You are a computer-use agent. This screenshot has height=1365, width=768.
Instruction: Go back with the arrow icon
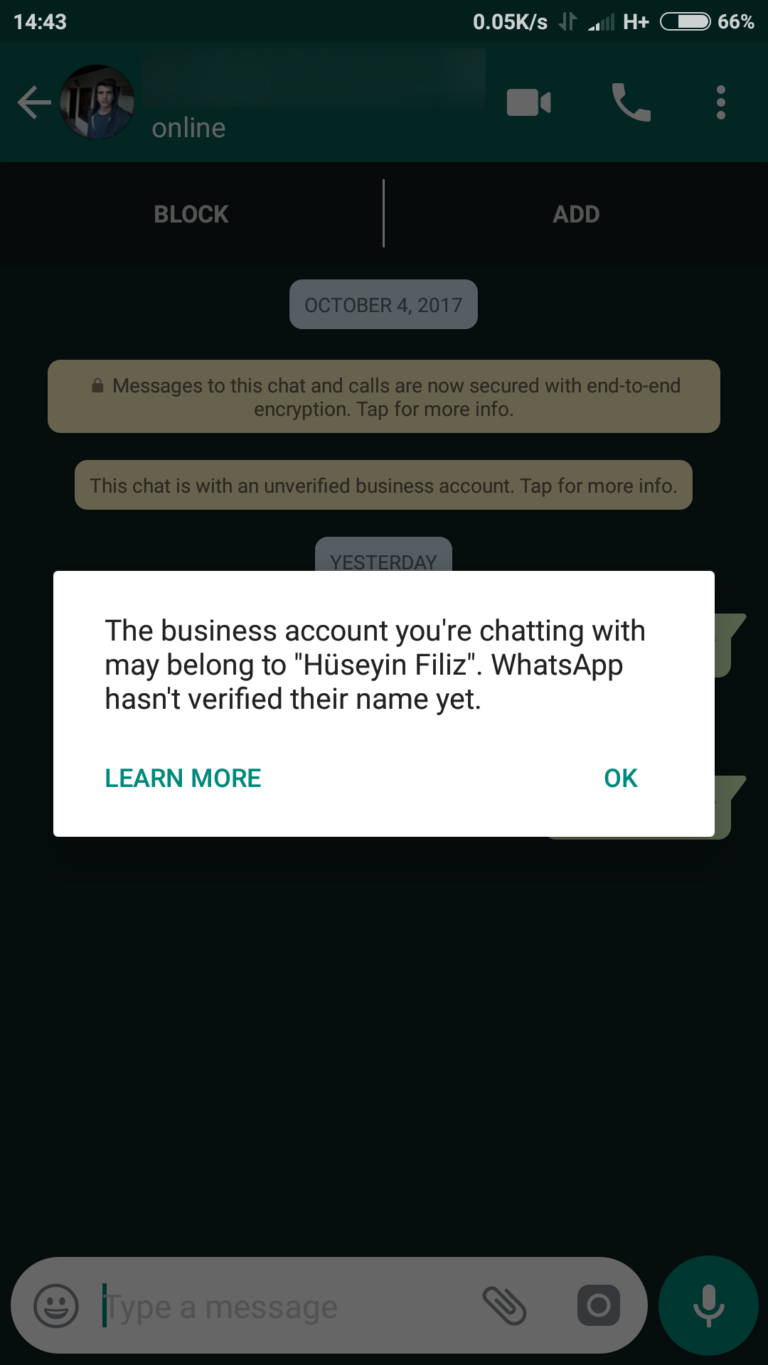pos(33,102)
